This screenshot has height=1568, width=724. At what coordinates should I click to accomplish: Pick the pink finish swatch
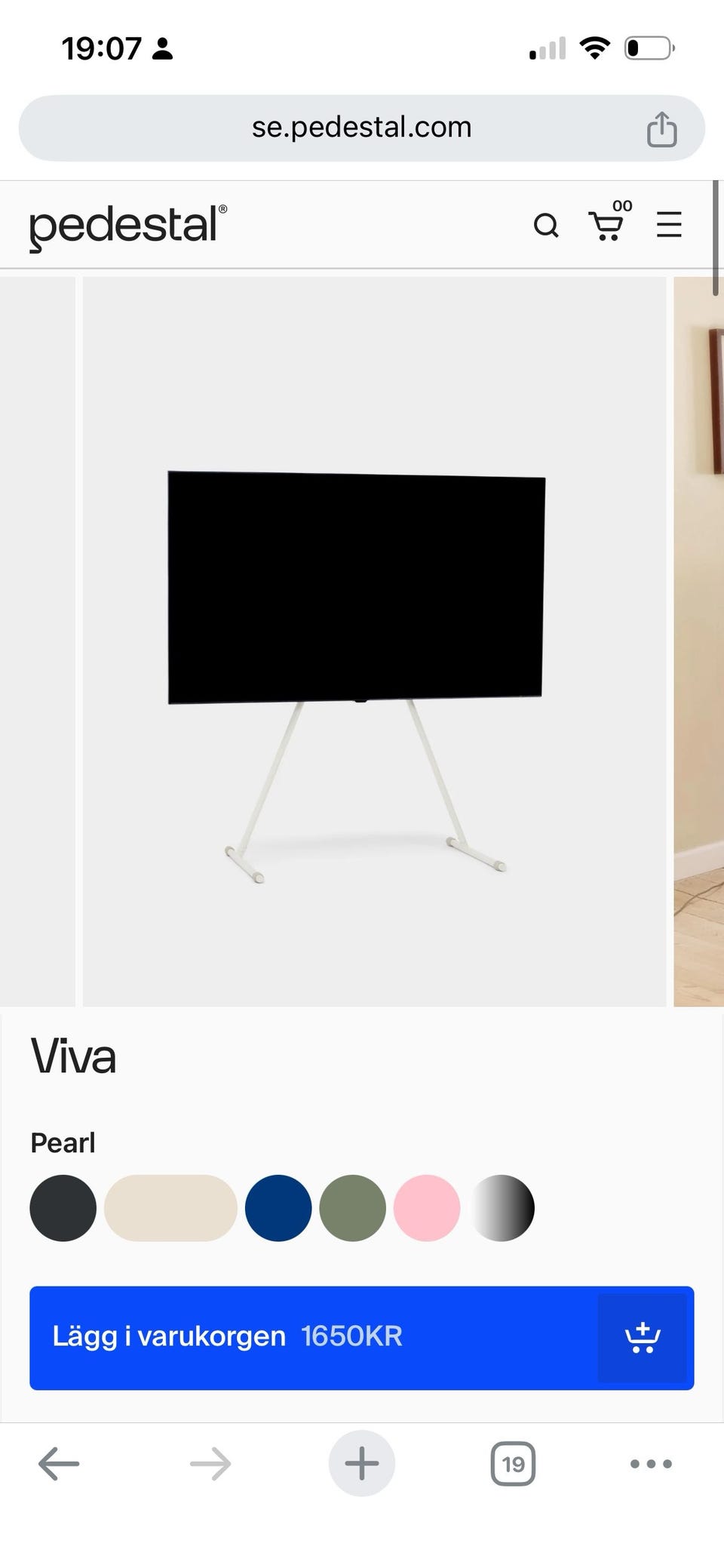click(x=427, y=1208)
